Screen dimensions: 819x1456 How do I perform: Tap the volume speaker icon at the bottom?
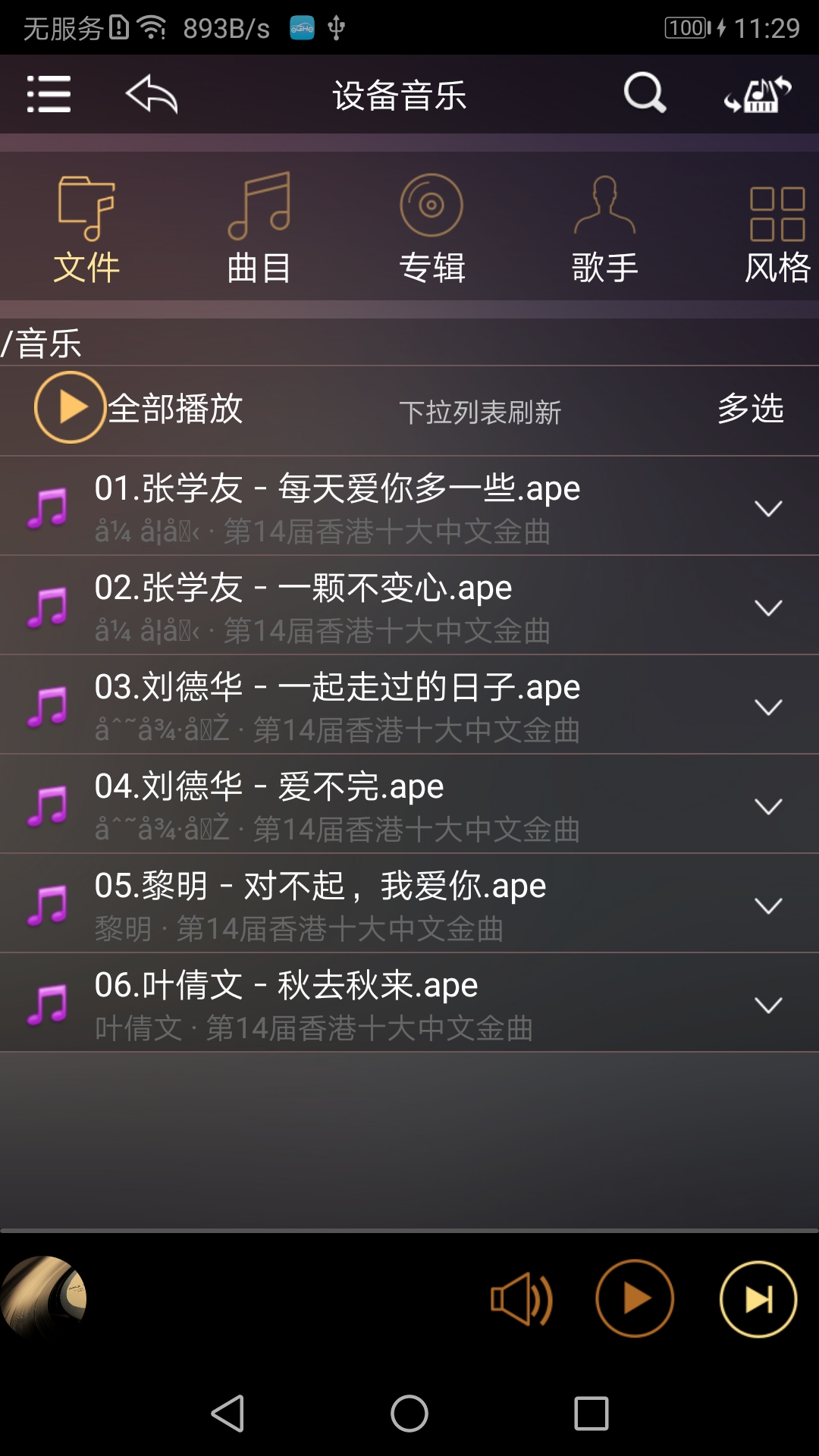point(522,1299)
